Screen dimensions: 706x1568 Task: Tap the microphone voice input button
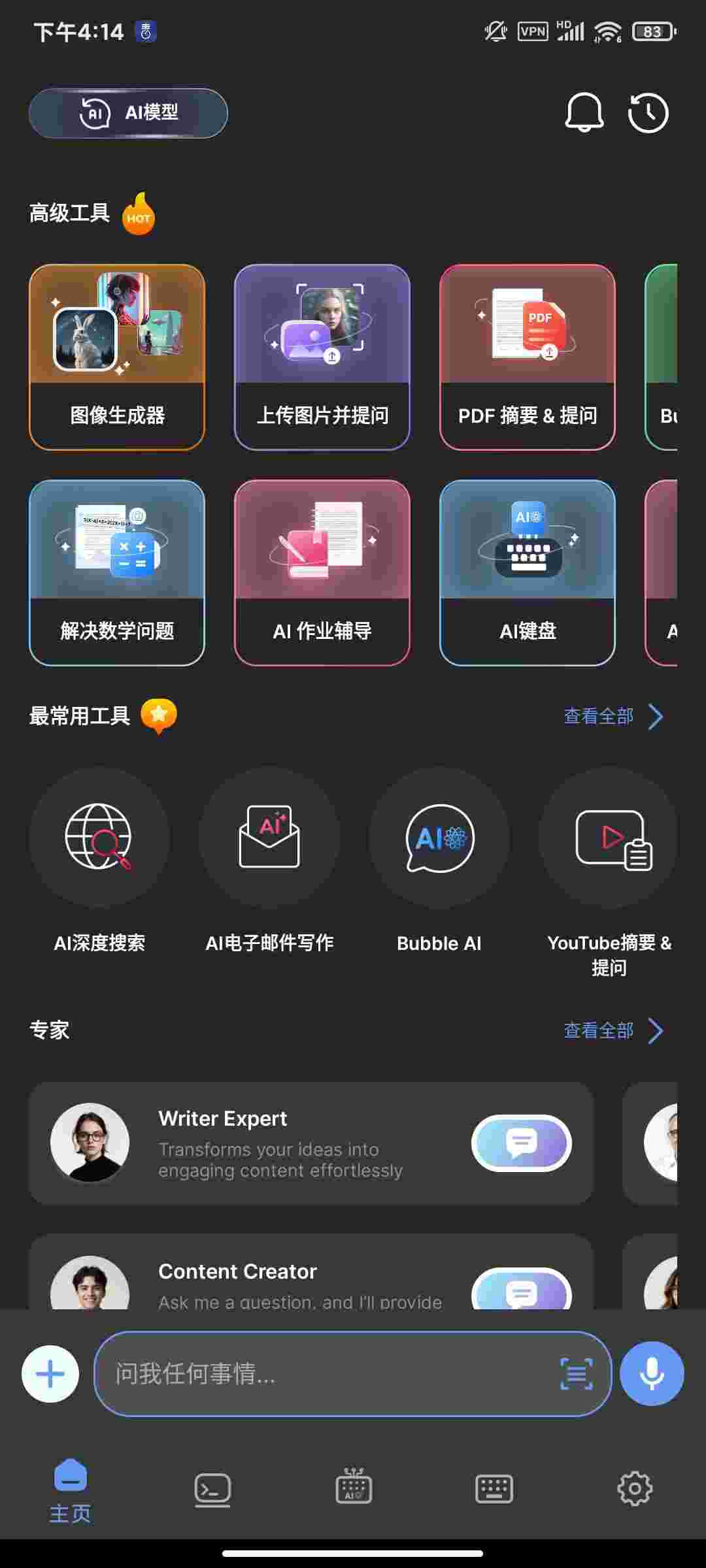652,1374
